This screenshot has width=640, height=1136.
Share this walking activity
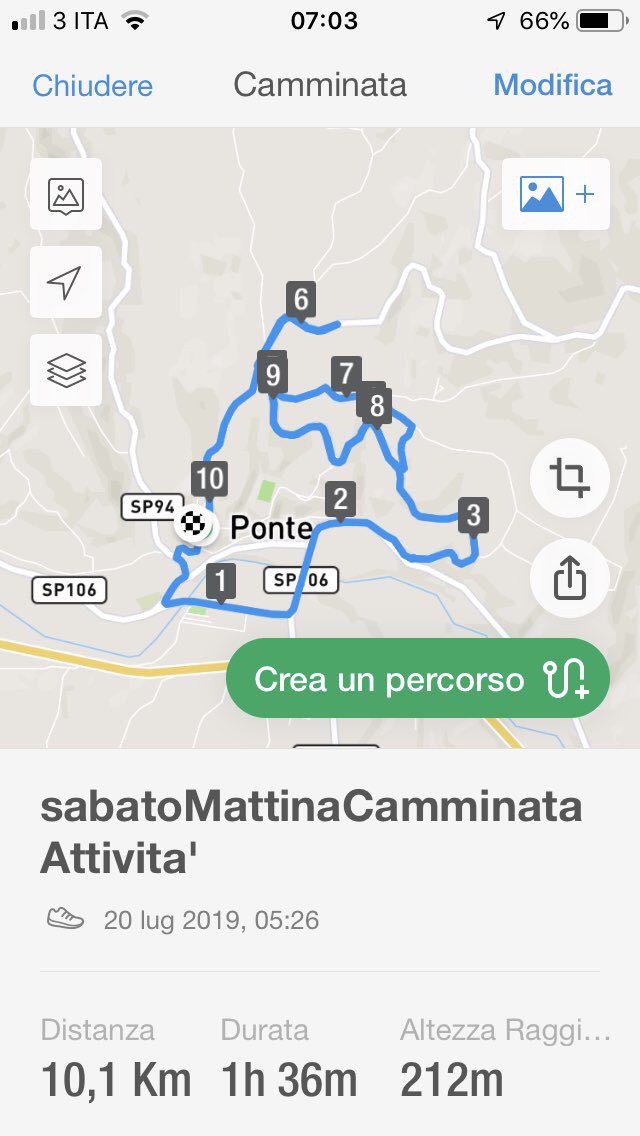tap(569, 577)
